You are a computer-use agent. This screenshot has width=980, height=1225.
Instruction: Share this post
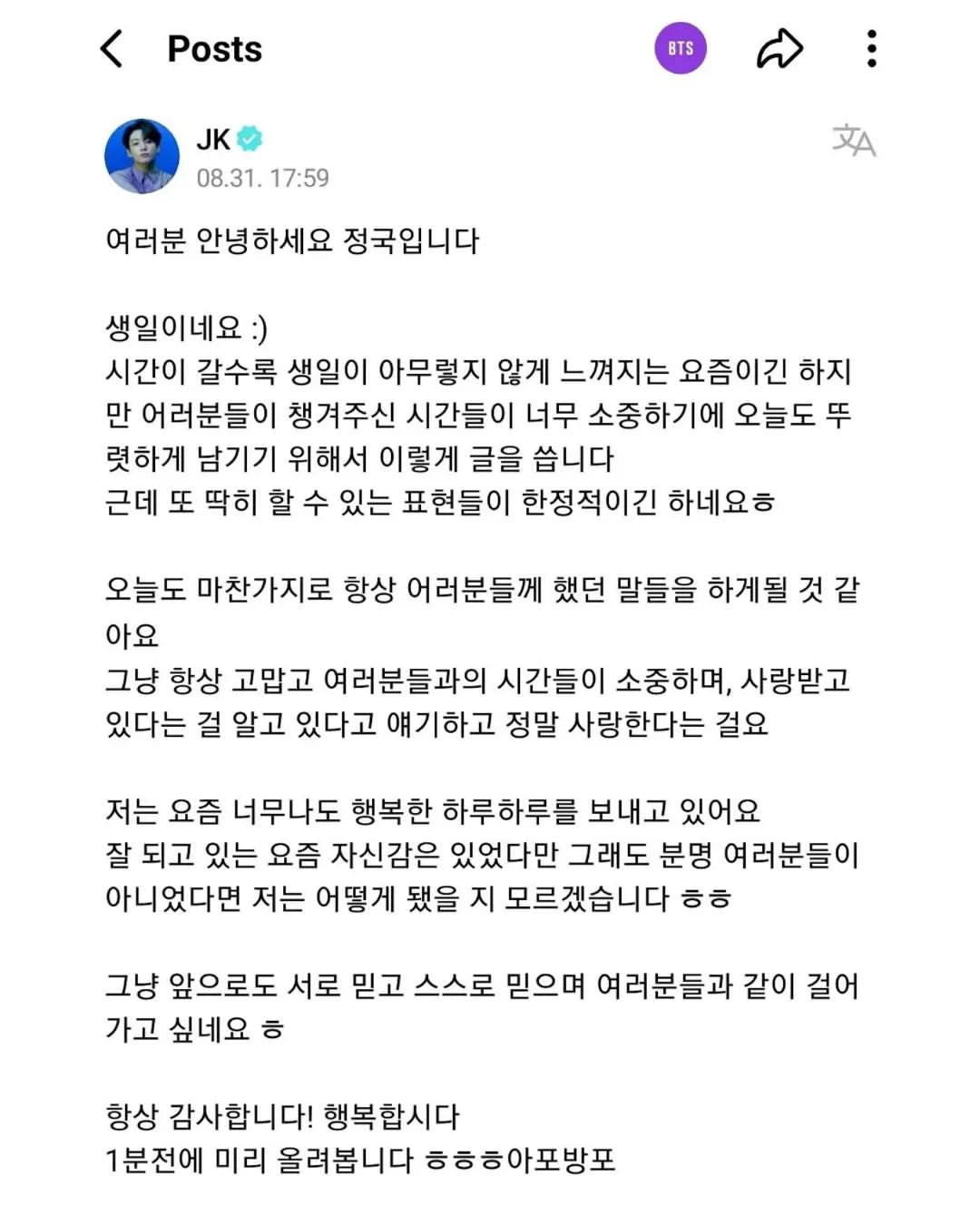[x=779, y=49]
